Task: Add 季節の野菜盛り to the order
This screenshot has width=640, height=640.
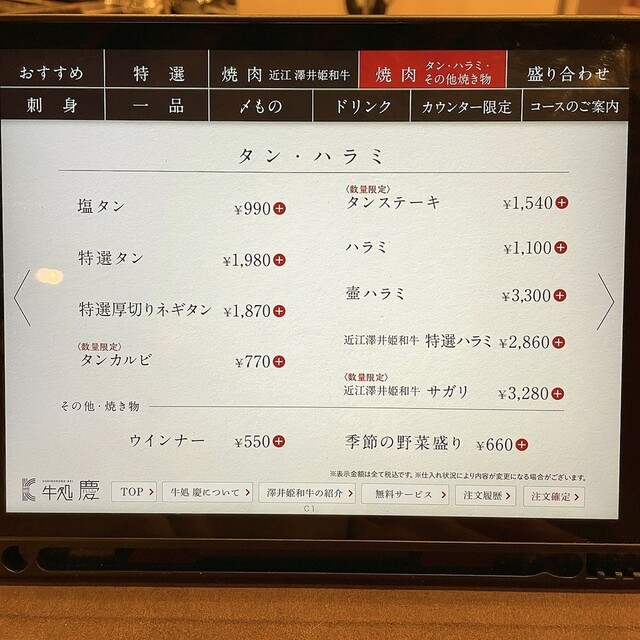Action: click(x=521, y=445)
